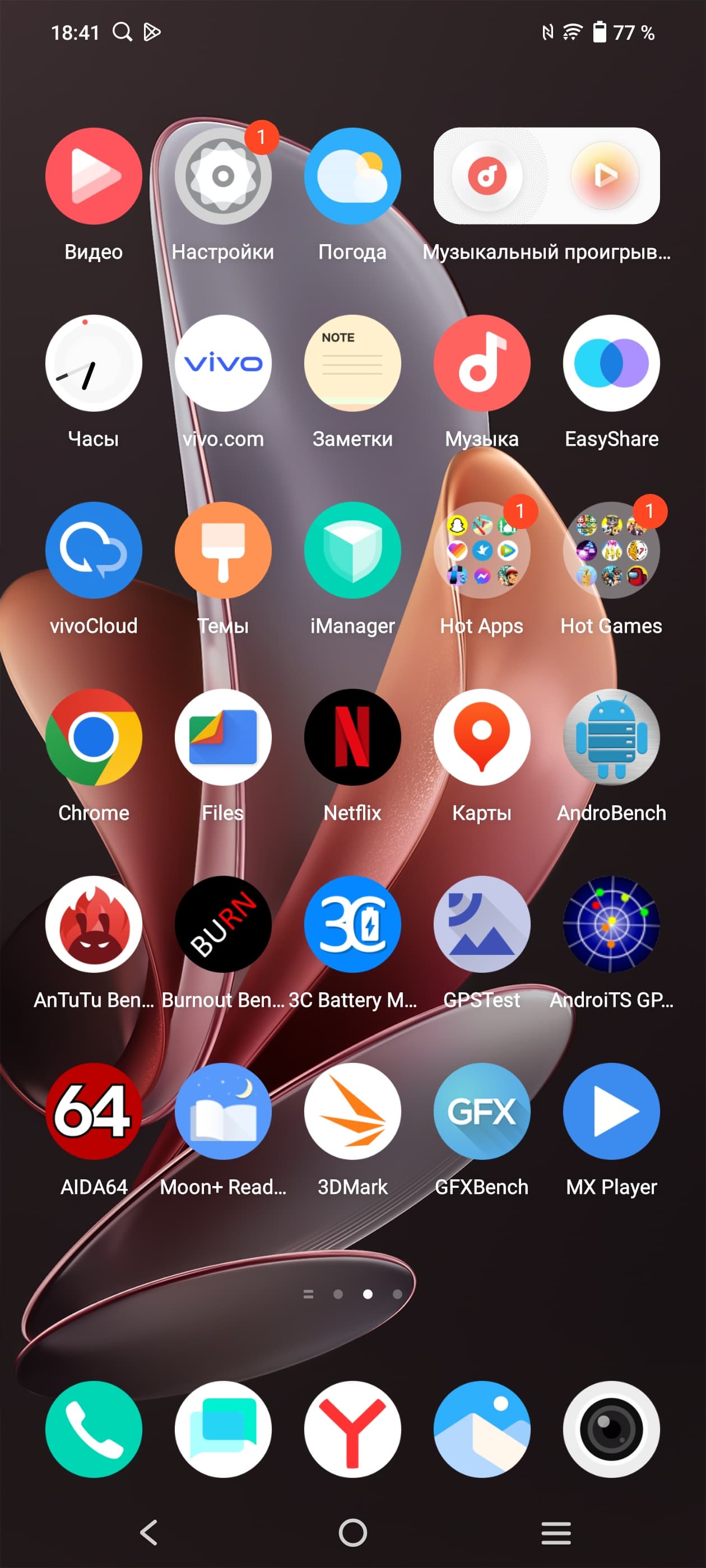Open the Погода weather app
Viewport: 706px width, 1568px height.
[352, 176]
